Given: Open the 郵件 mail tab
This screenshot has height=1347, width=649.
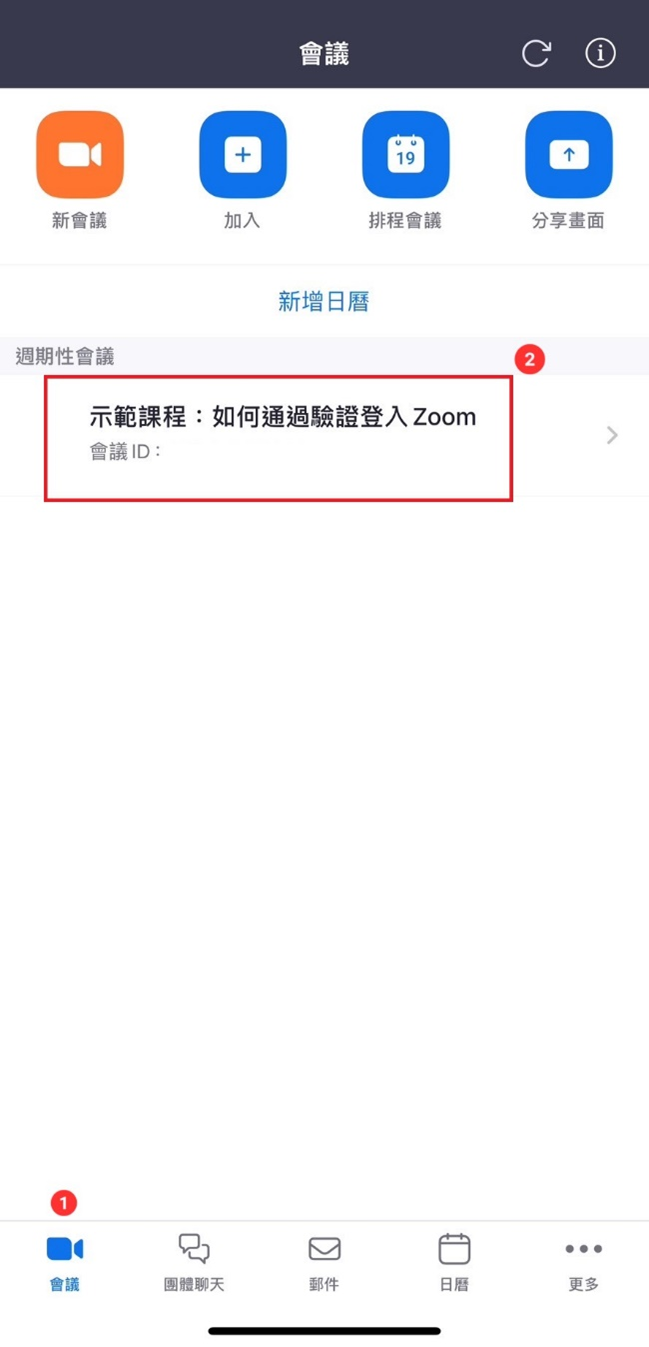Looking at the screenshot, I should coord(324,1261).
